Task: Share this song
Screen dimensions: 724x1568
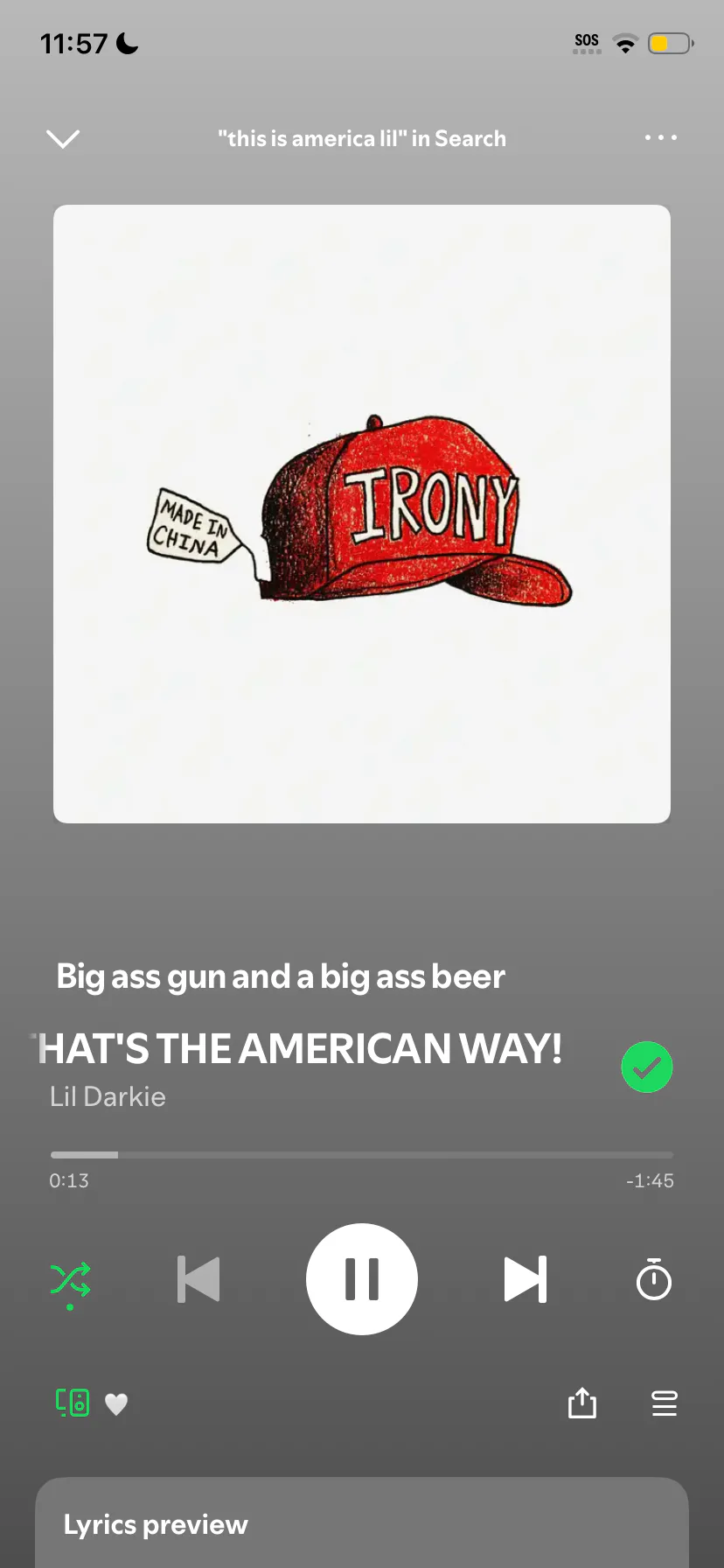Action: [x=581, y=1403]
